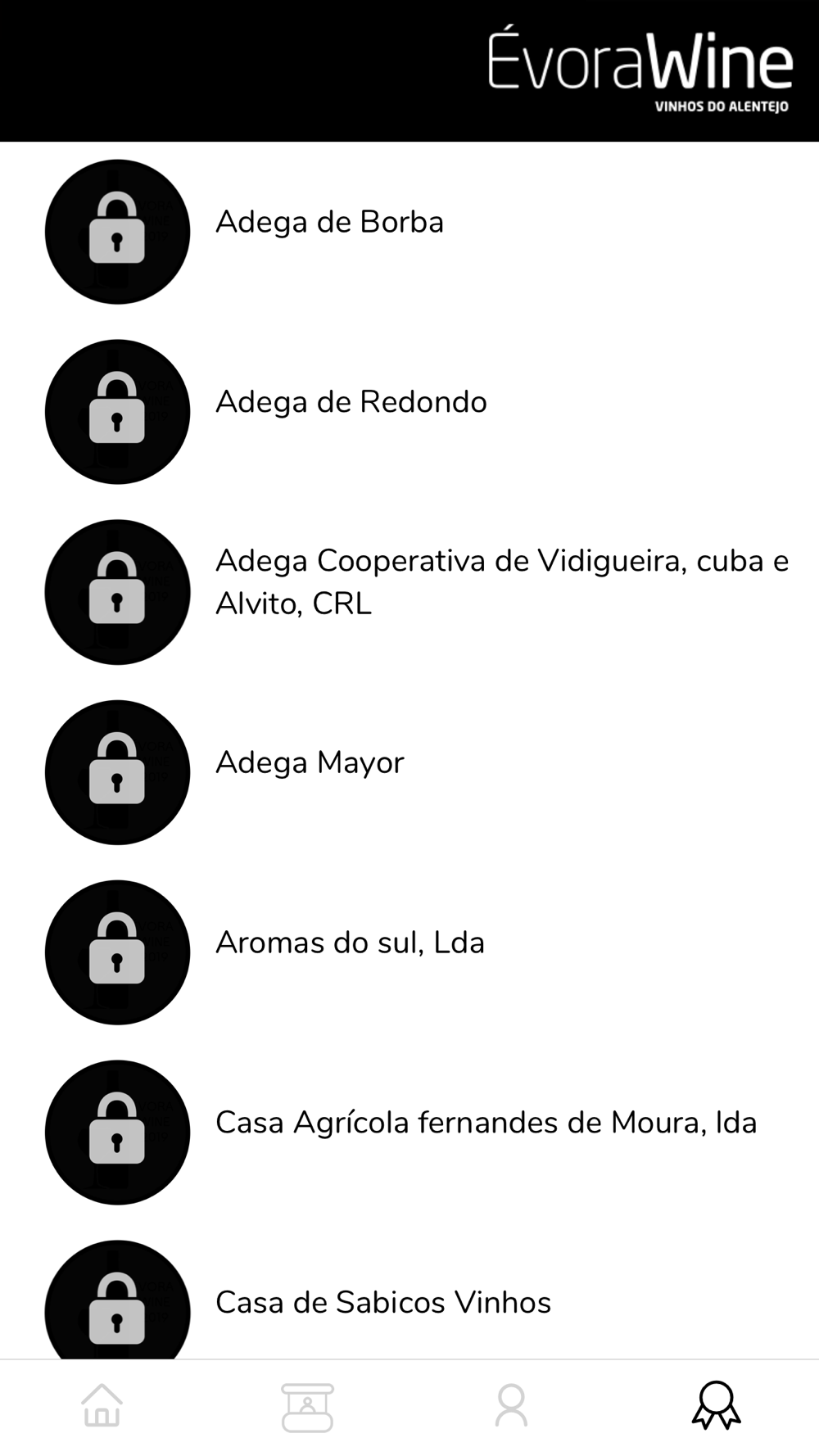819x1456 pixels.
Task: Switch to the ticket booth tab
Action: [x=307, y=1407]
